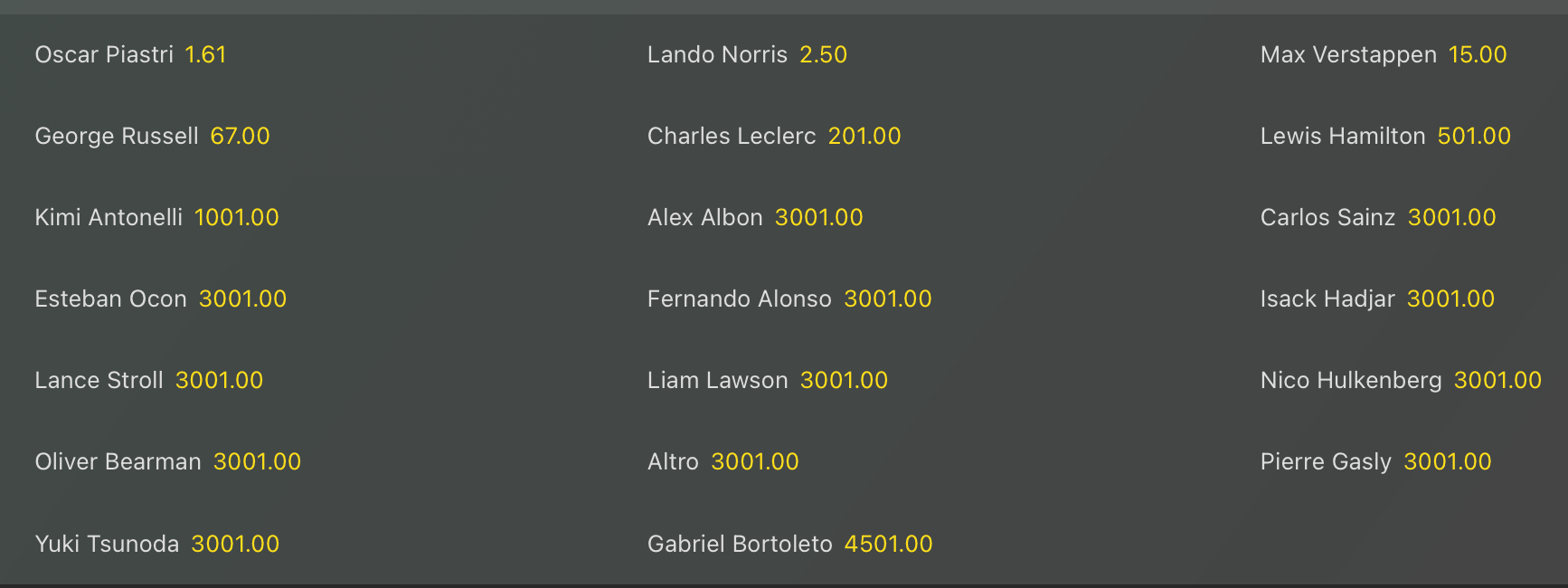
Task: Select Oscar Piastri at odds 1.61
Action: click(x=130, y=55)
